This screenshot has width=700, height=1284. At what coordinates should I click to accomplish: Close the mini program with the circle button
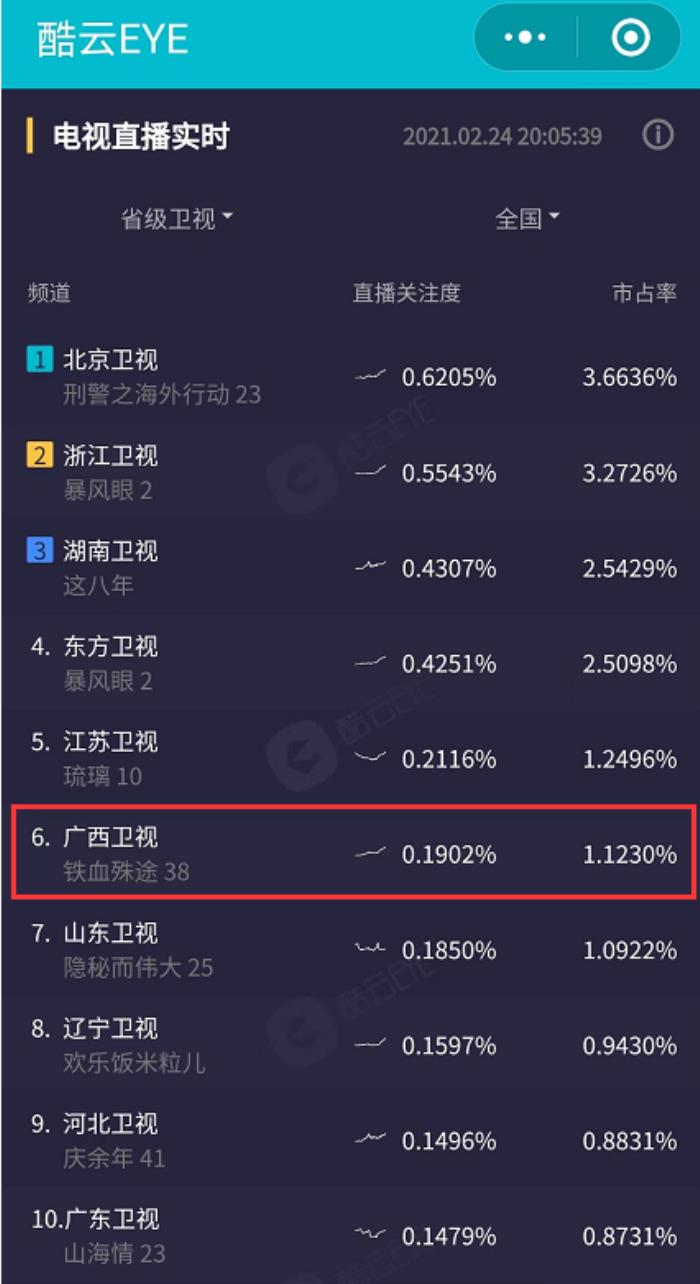[x=630, y=38]
